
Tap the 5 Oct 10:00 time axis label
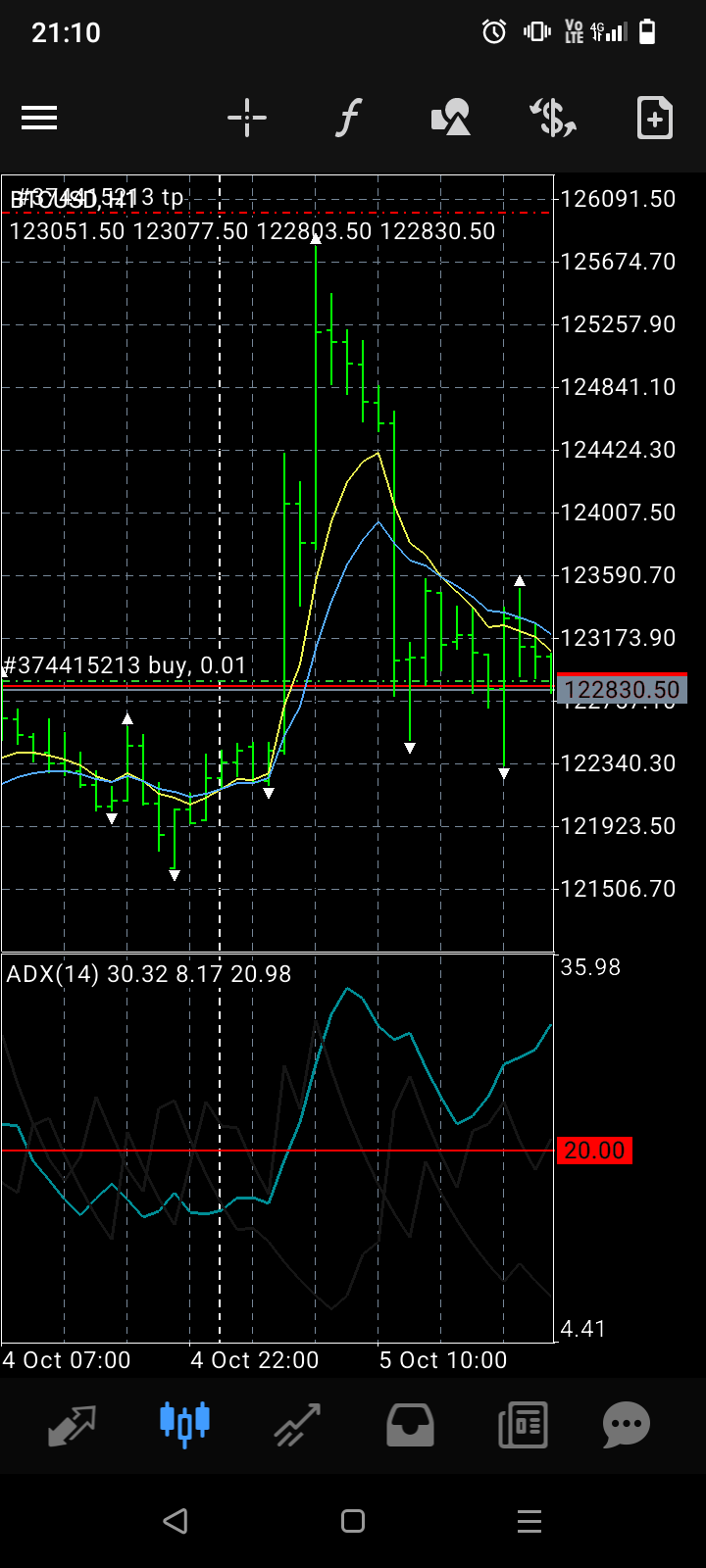click(442, 1360)
